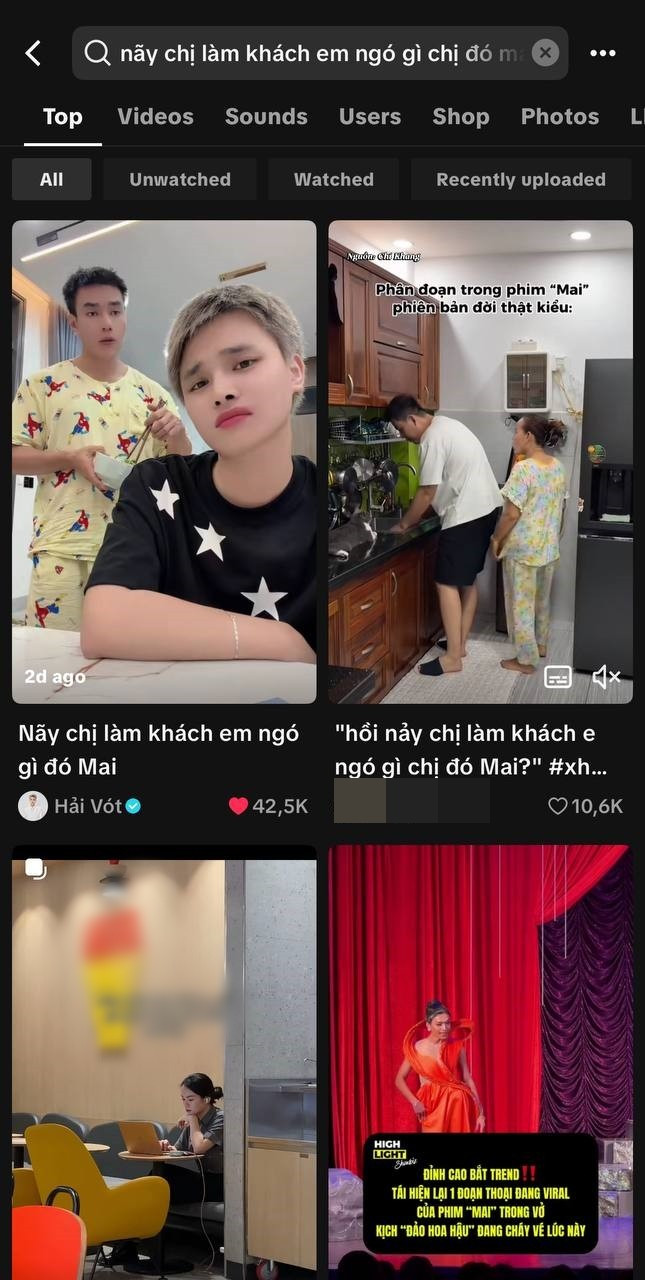Select the Watched filter chip
The image size is (645, 1280).
333,180
